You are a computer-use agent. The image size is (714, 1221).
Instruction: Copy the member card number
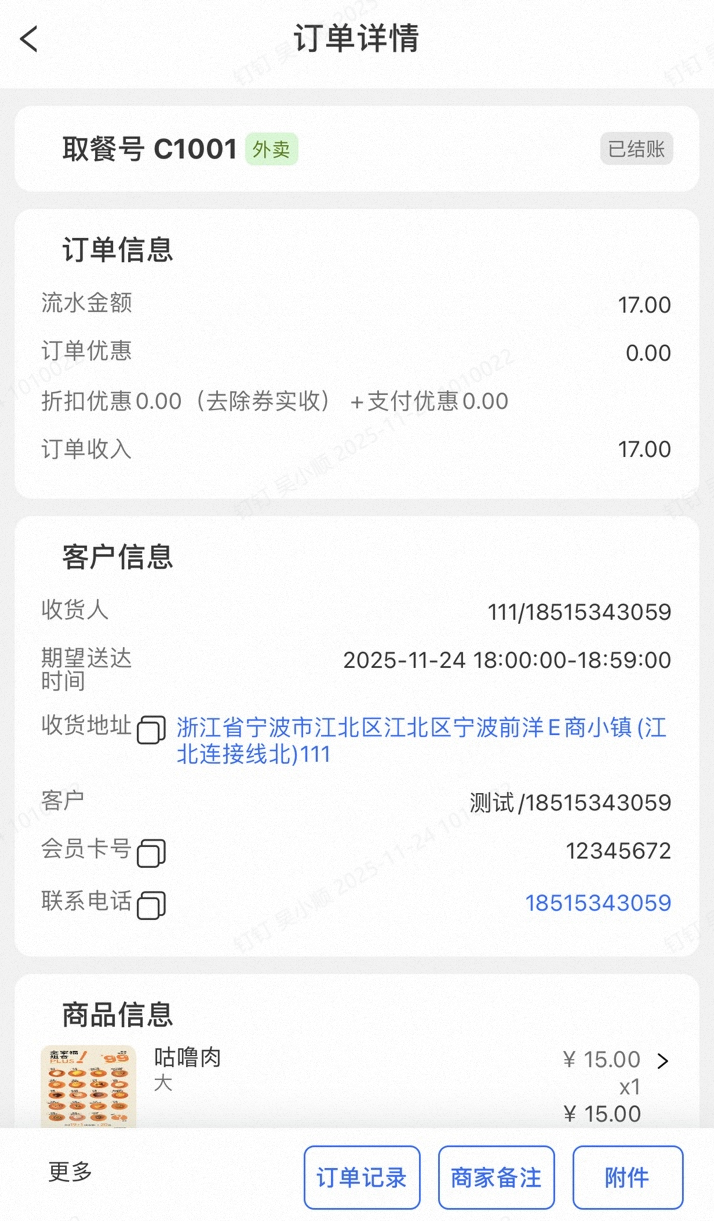click(151, 853)
